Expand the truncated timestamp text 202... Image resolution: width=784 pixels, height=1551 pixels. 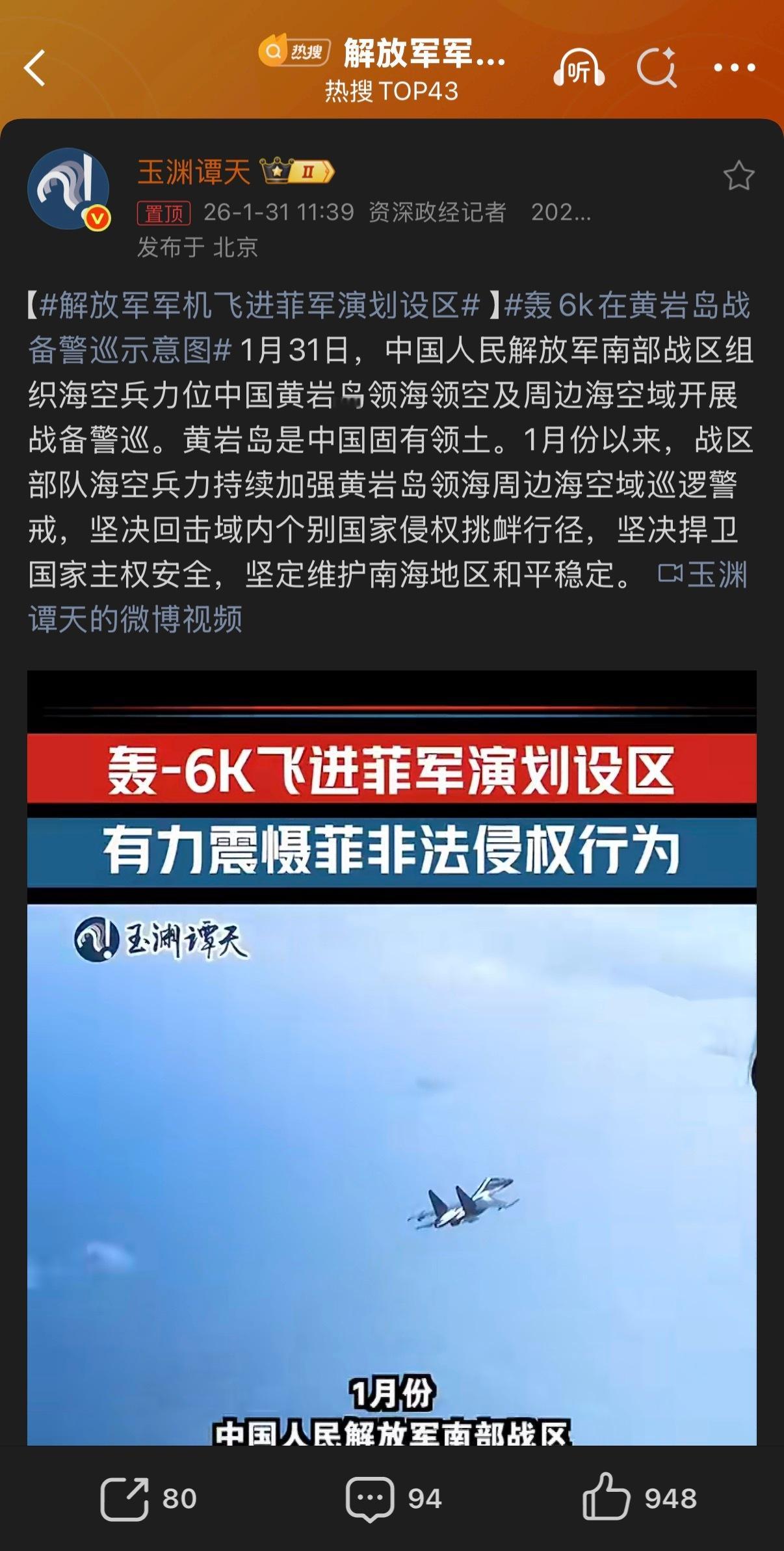[559, 215]
